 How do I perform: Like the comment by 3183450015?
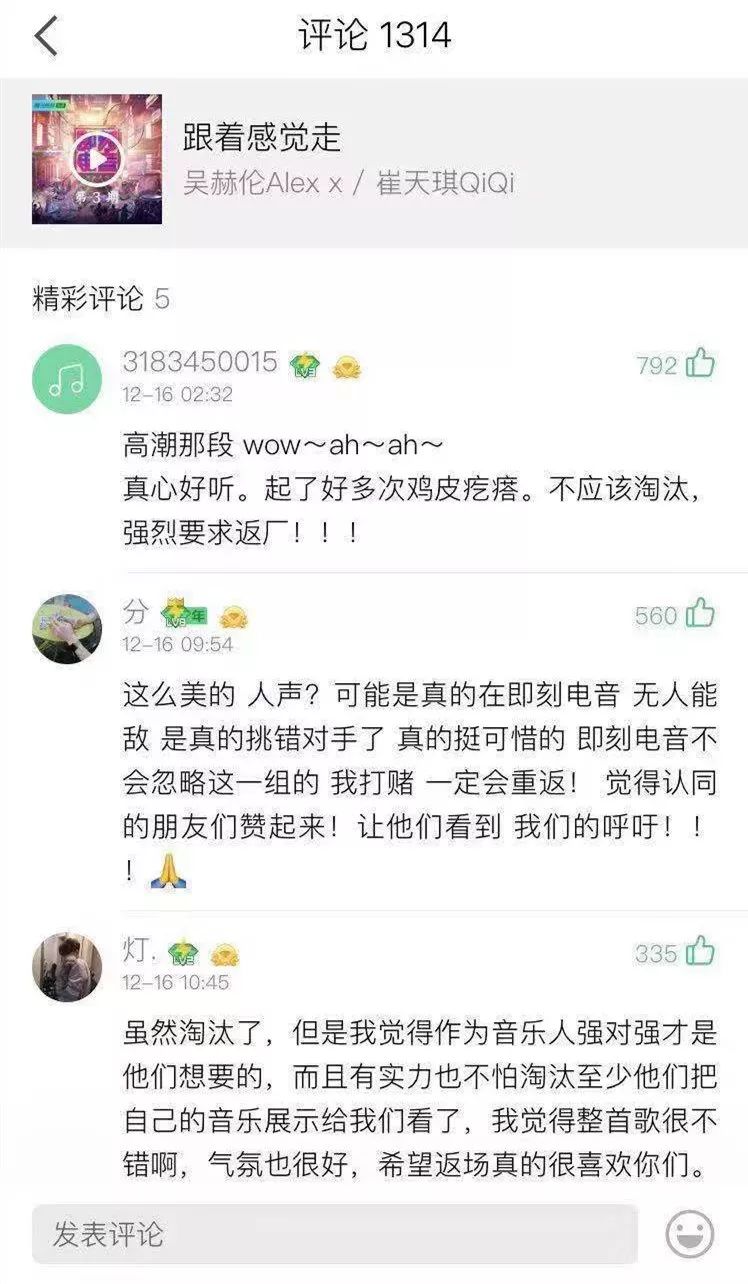[701, 364]
